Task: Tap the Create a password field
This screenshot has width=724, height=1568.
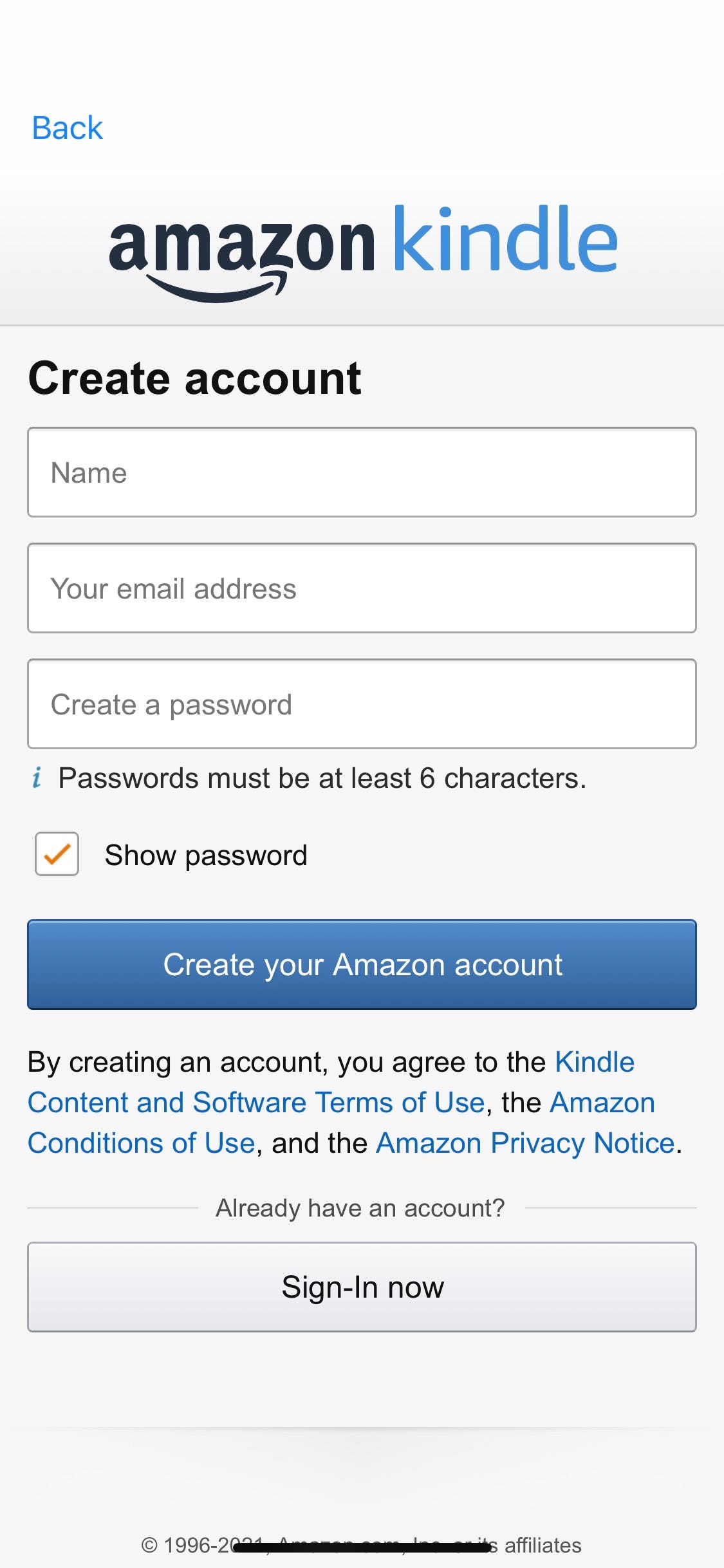Action: (x=362, y=704)
